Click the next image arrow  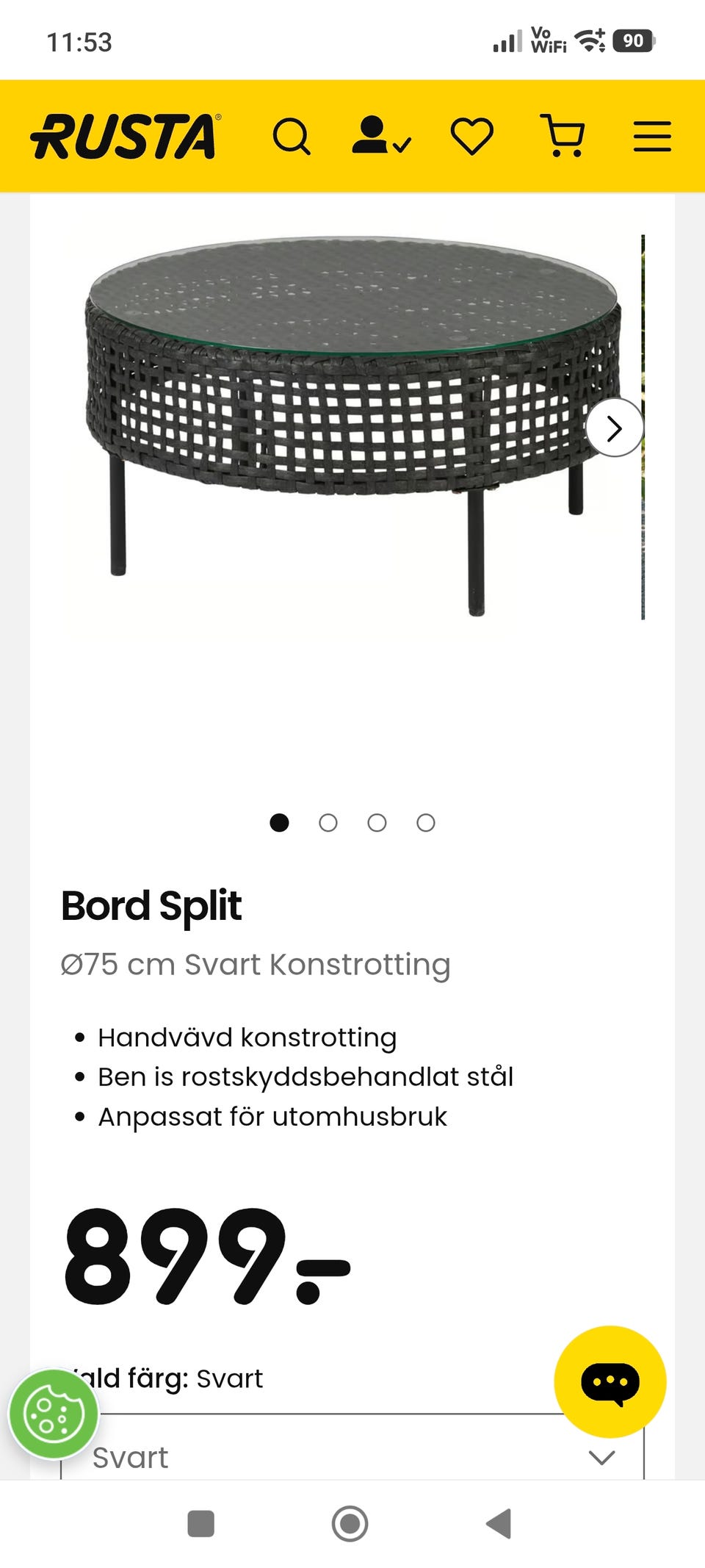tap(615, 426)
